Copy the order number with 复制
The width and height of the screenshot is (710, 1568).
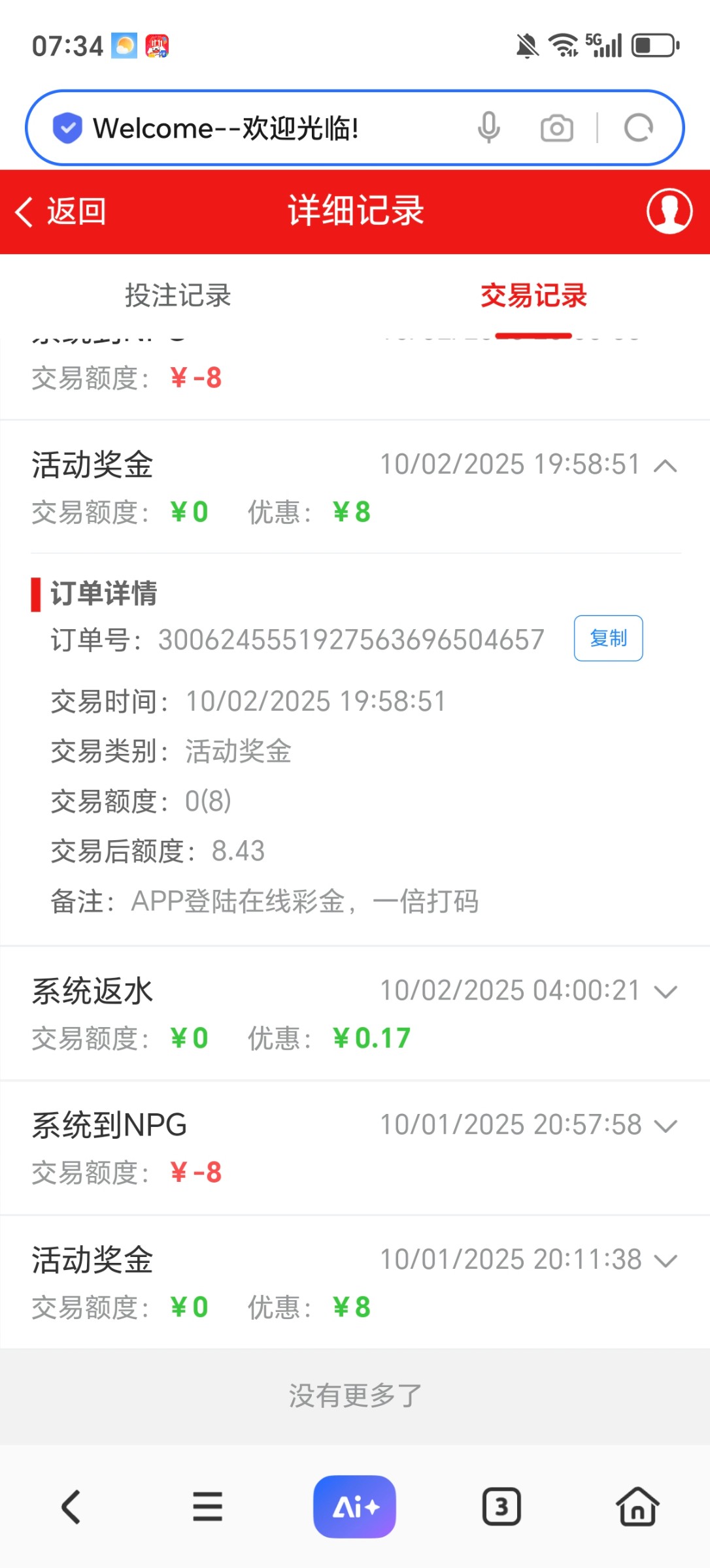point(608,638)
